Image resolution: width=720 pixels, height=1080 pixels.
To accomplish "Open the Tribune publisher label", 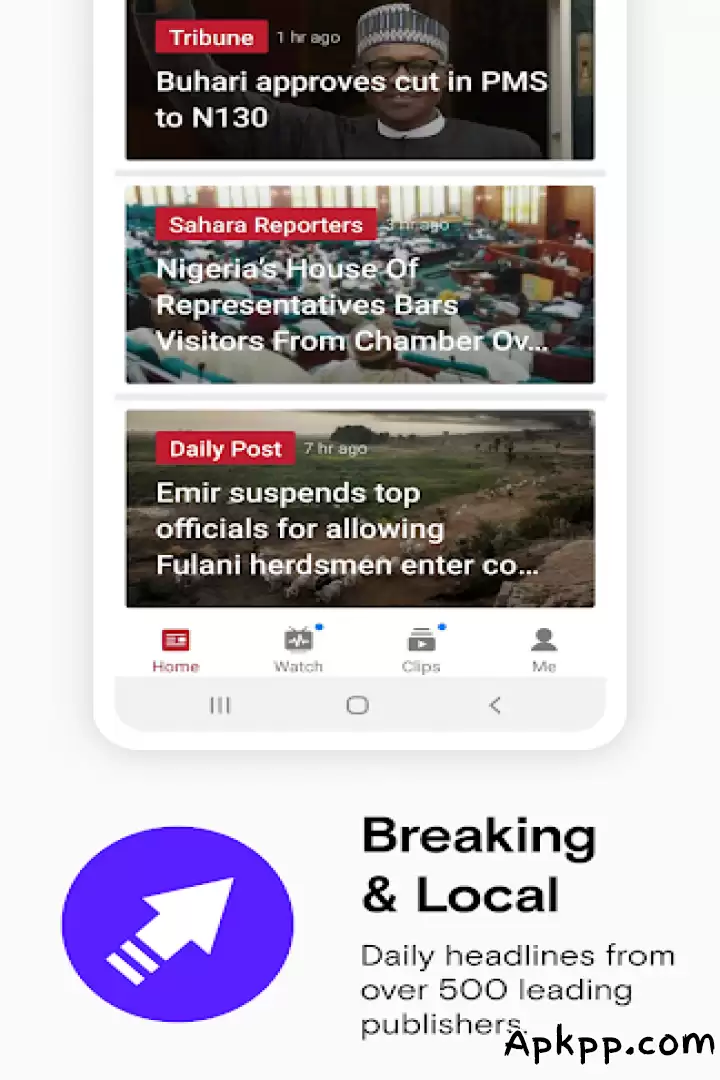I will 211,37.
